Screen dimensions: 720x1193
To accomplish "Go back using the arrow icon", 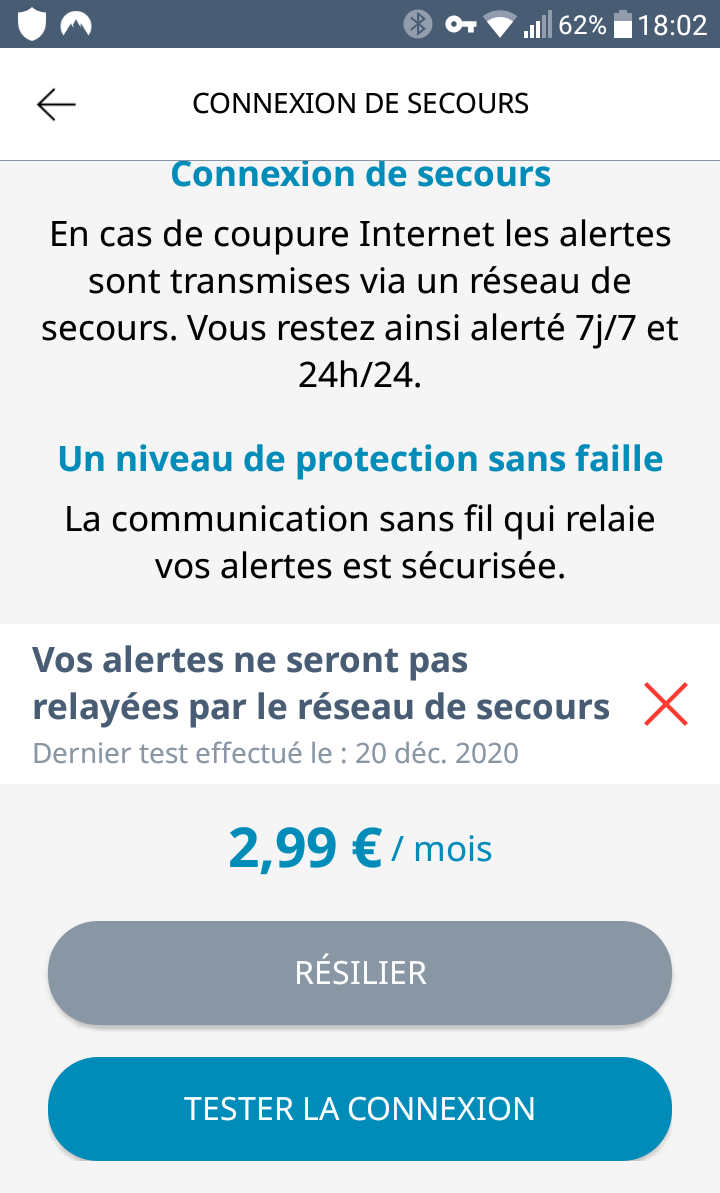I will [x=56, y=104].
